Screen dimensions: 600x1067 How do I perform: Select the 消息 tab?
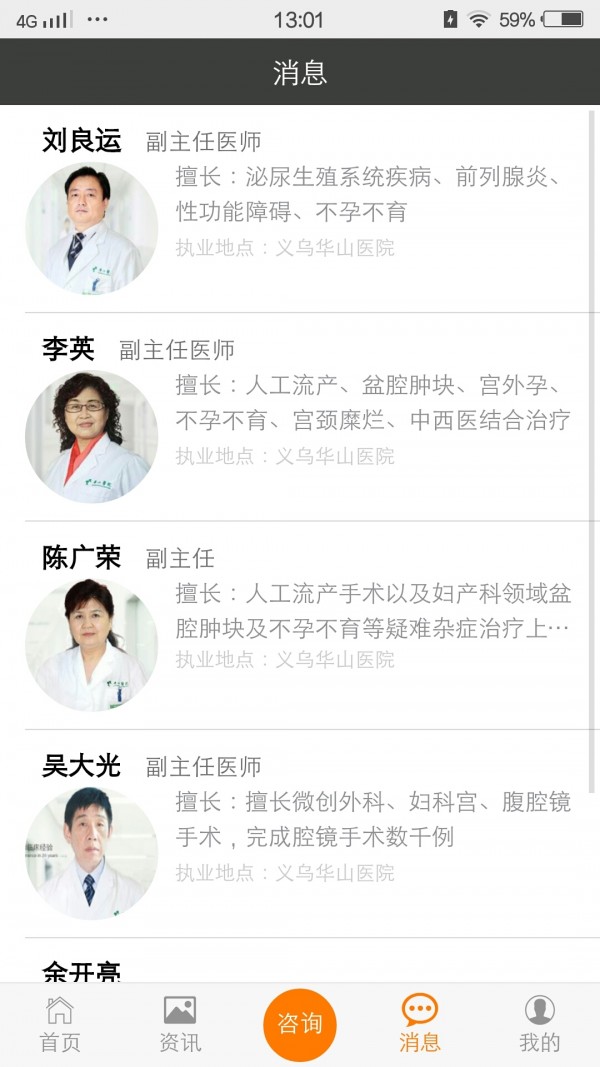click(x=419, y=1025)
